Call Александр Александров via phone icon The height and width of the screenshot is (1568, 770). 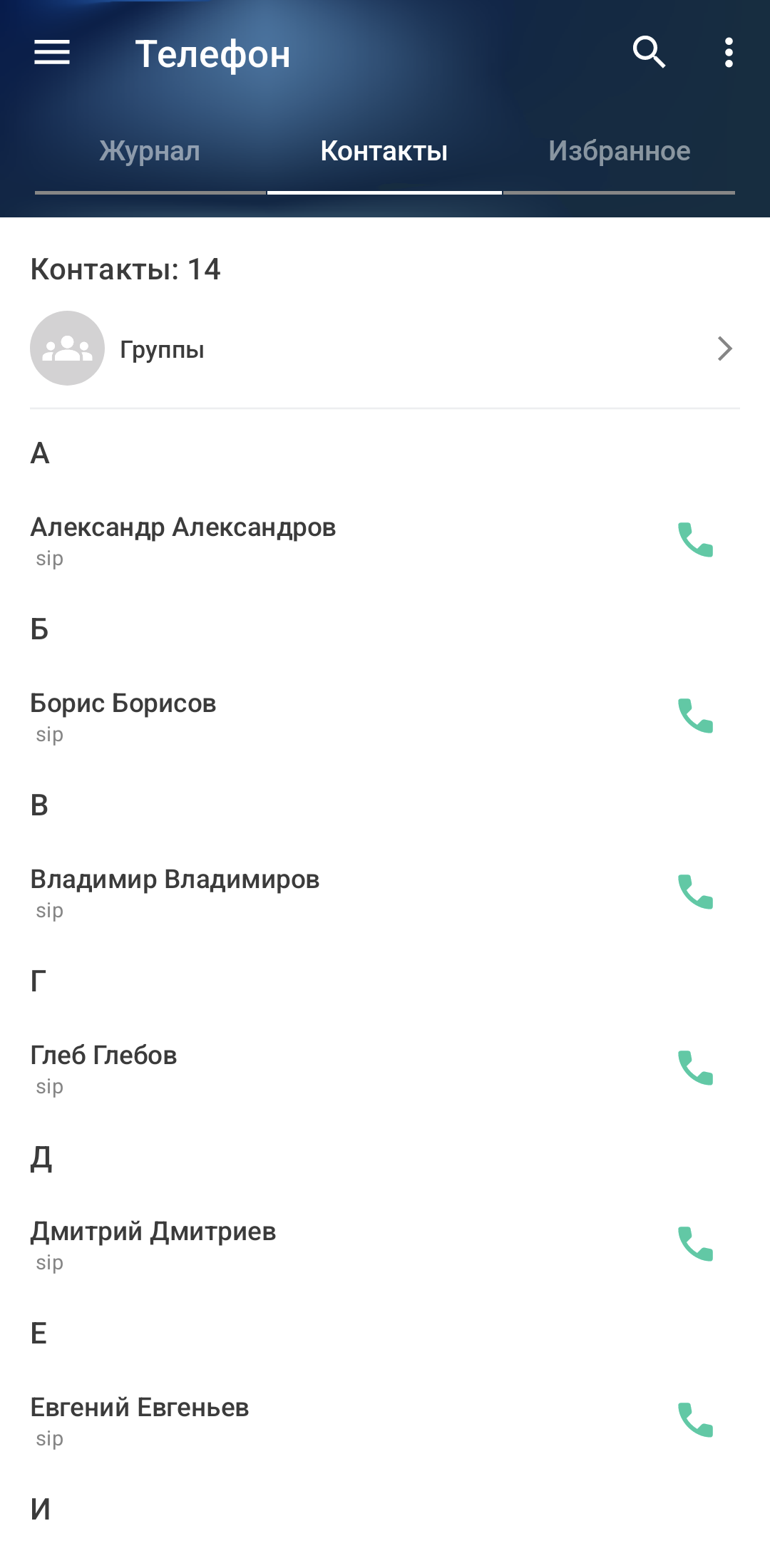click(695, 540)
